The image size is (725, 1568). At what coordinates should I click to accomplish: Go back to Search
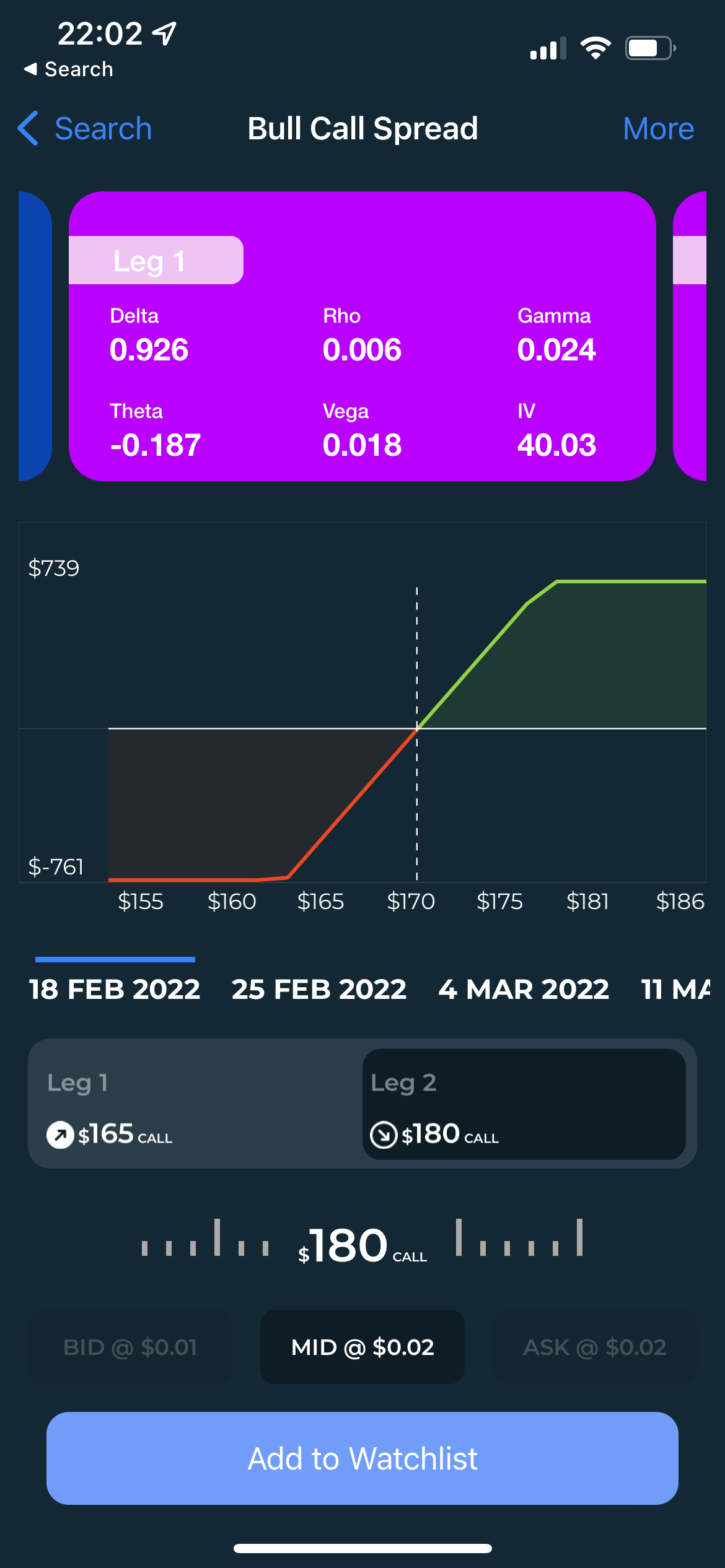(x=86, y=129)
